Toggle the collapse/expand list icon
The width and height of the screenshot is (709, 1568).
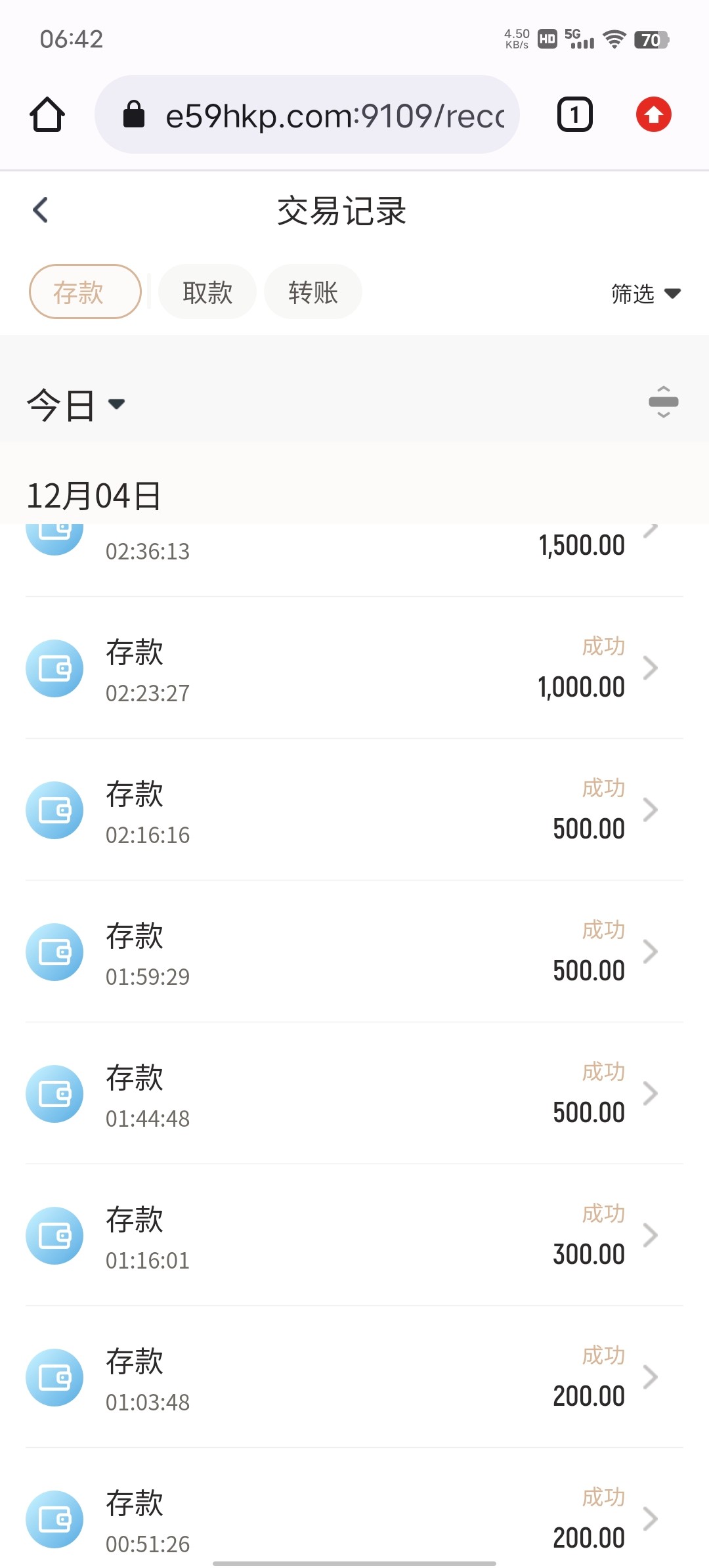(663, 402)
